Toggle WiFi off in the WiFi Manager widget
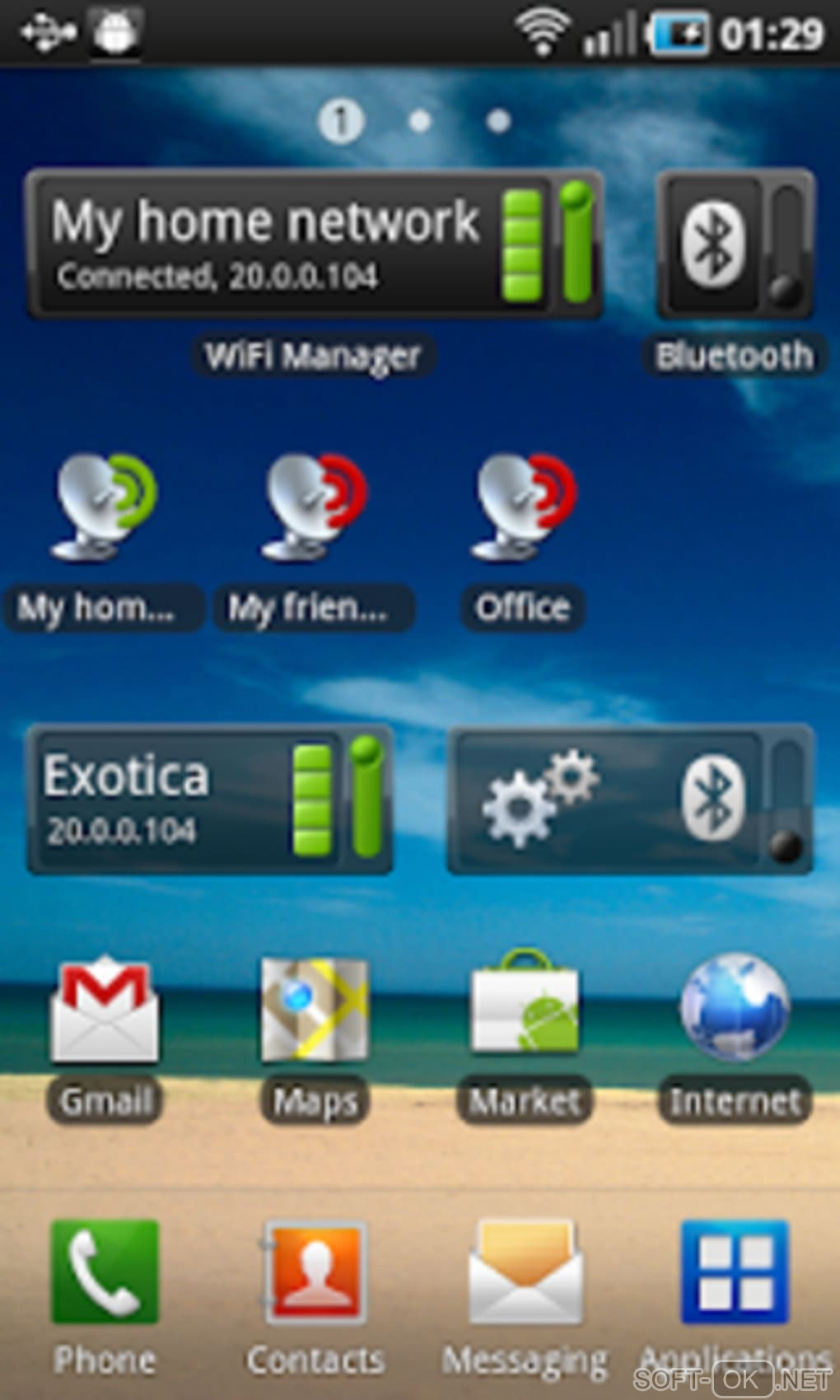840x1400 pixels. tap(576, 245)
